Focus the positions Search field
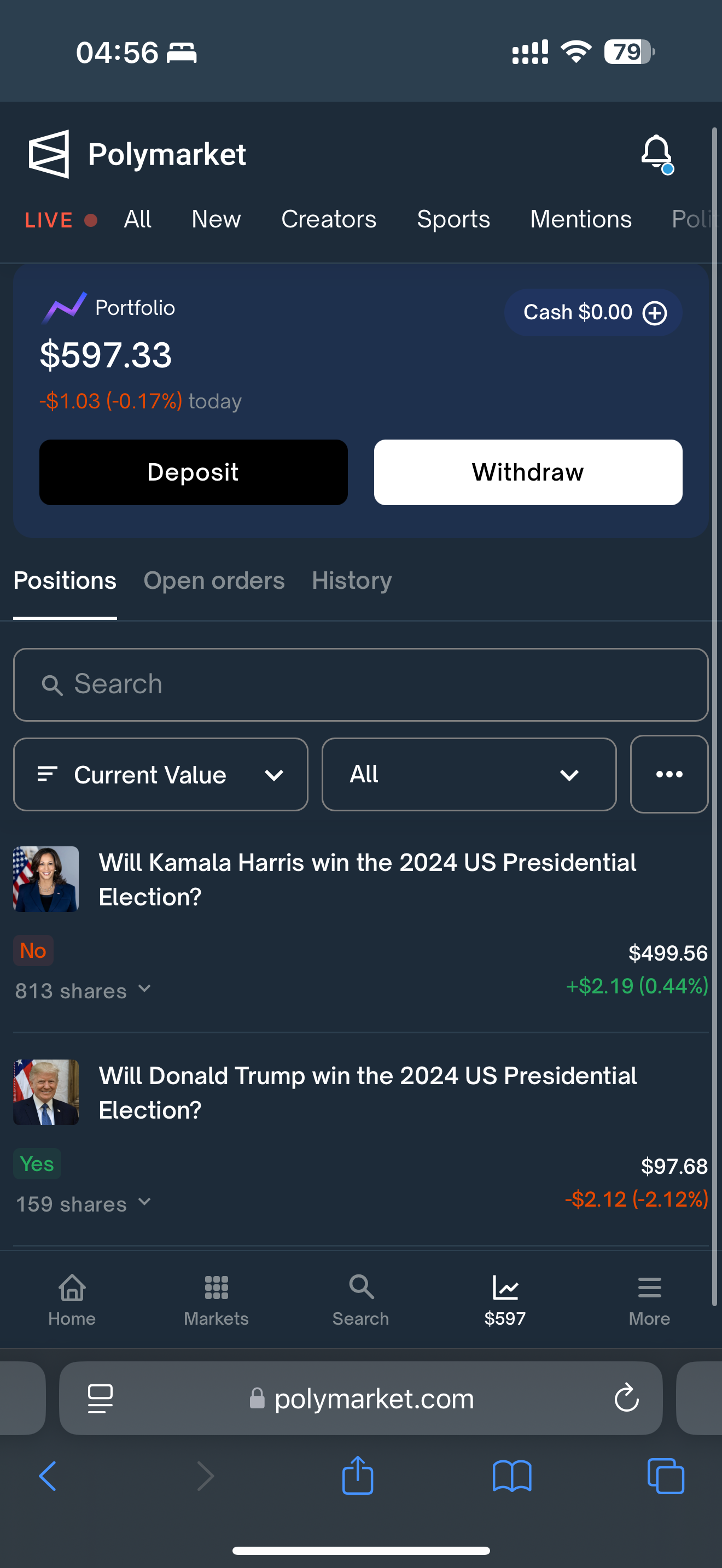 click(x=360, y=684)
